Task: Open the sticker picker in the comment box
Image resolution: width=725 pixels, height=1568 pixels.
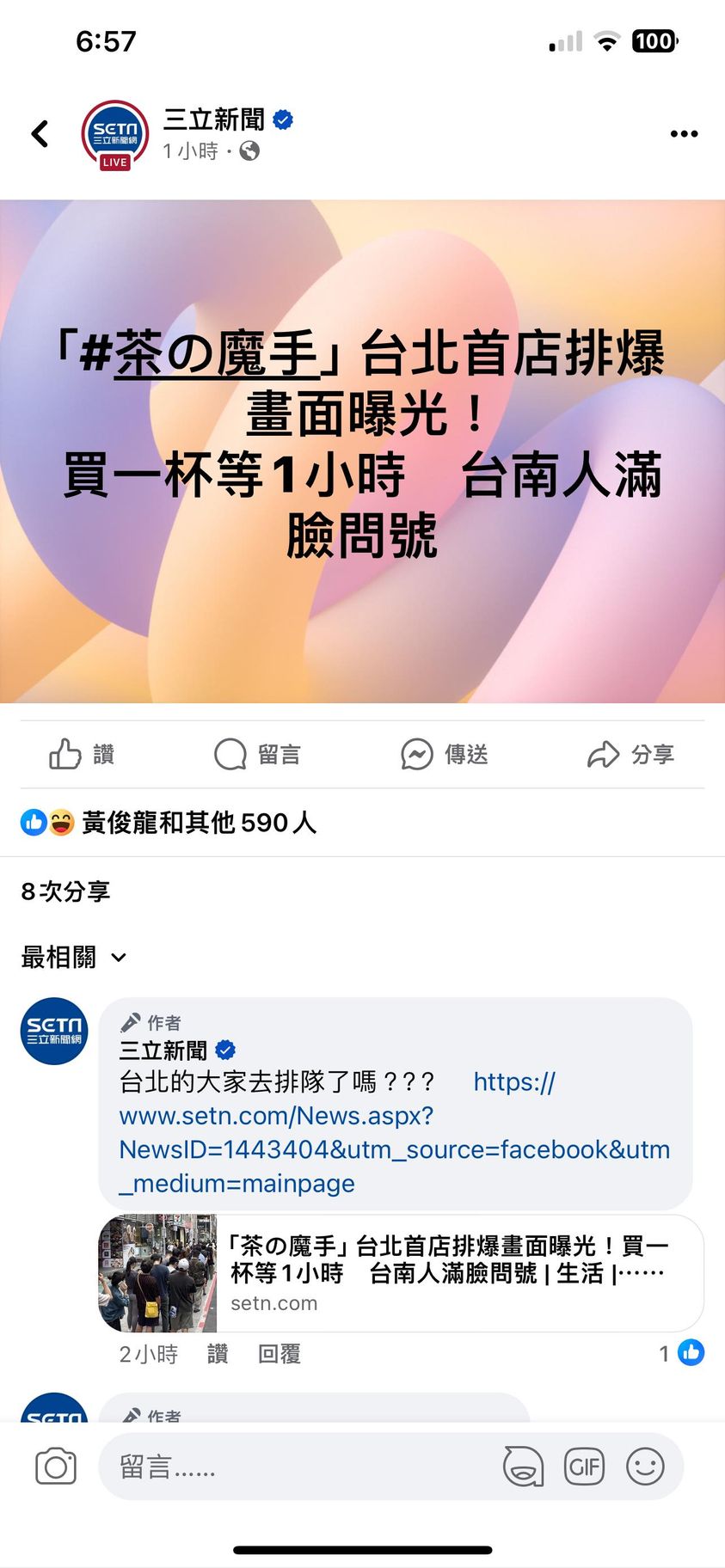Action: pyautogui.click(x=523, y=1467)
